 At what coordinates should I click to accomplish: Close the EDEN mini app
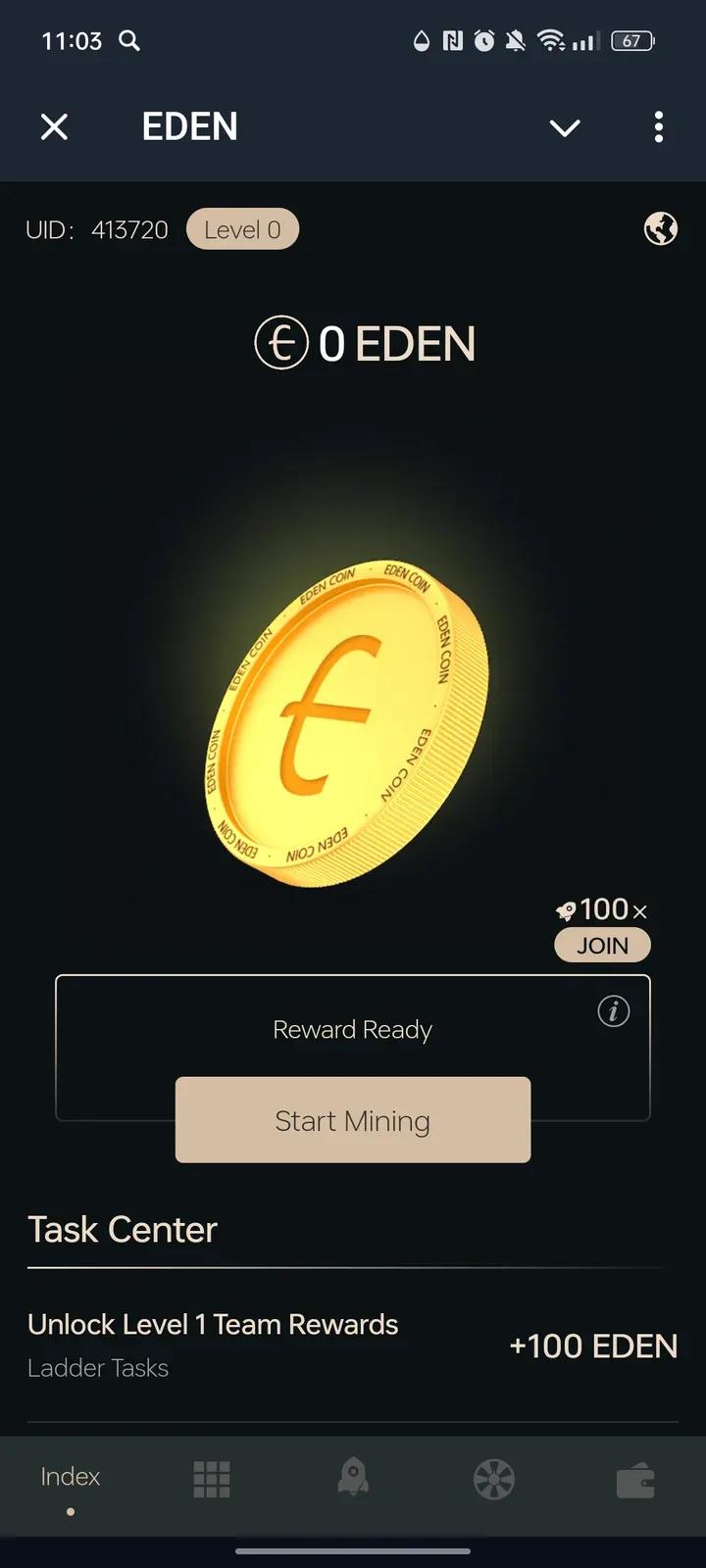coord(54,126)
